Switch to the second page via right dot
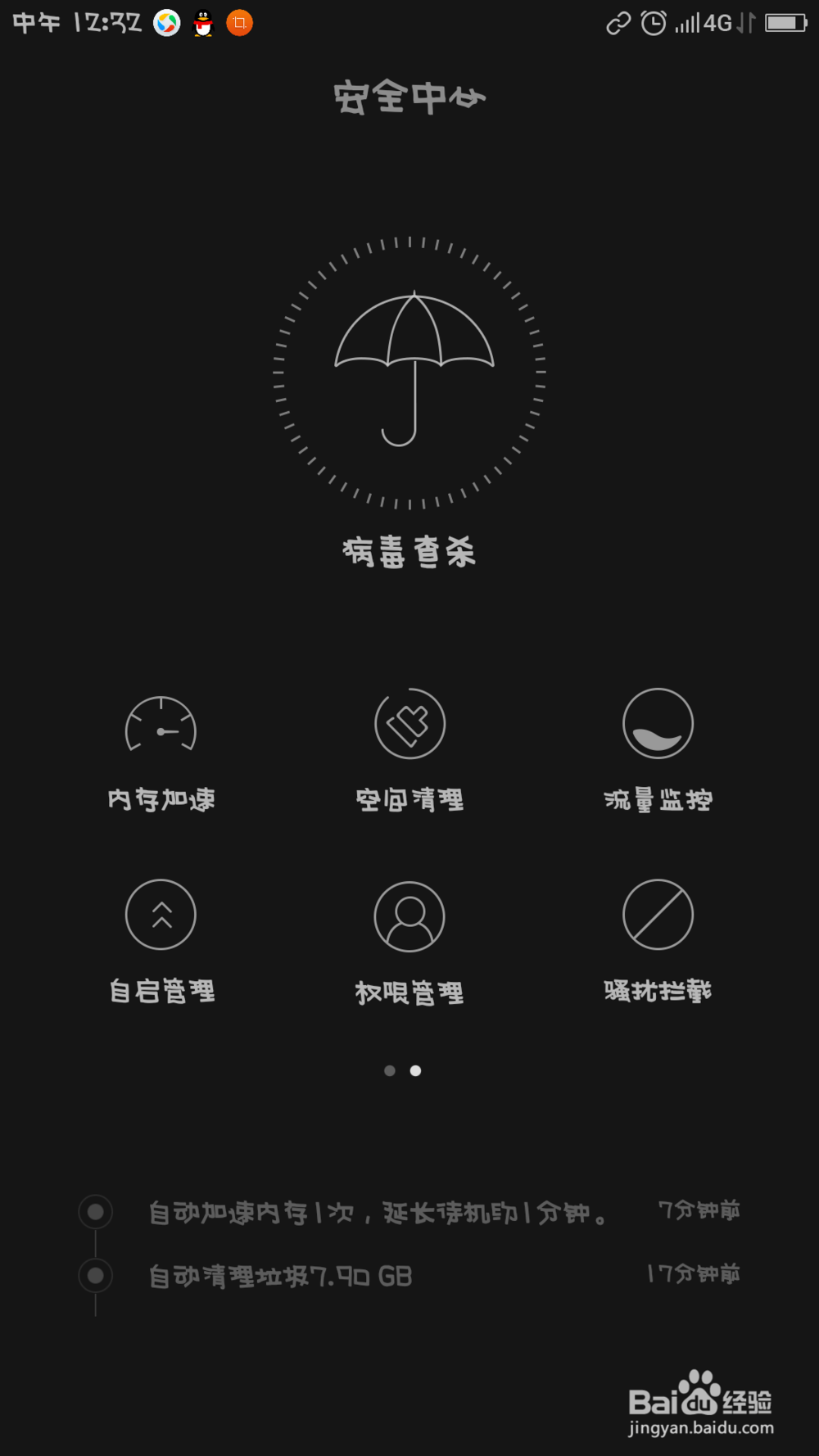 [414, 1069]
